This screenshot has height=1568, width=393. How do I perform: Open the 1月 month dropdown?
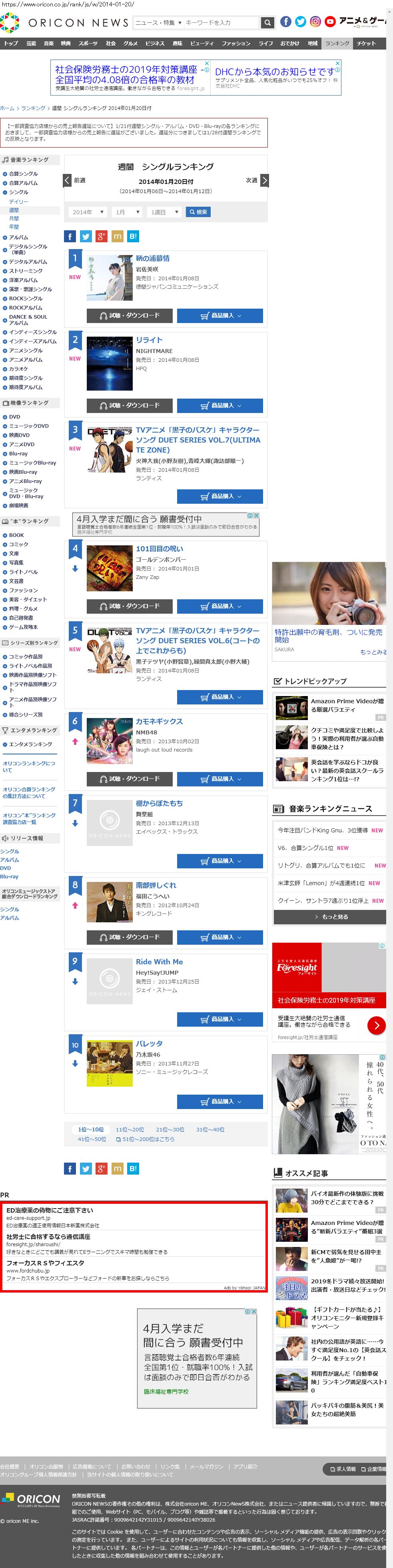coord(128,212)
